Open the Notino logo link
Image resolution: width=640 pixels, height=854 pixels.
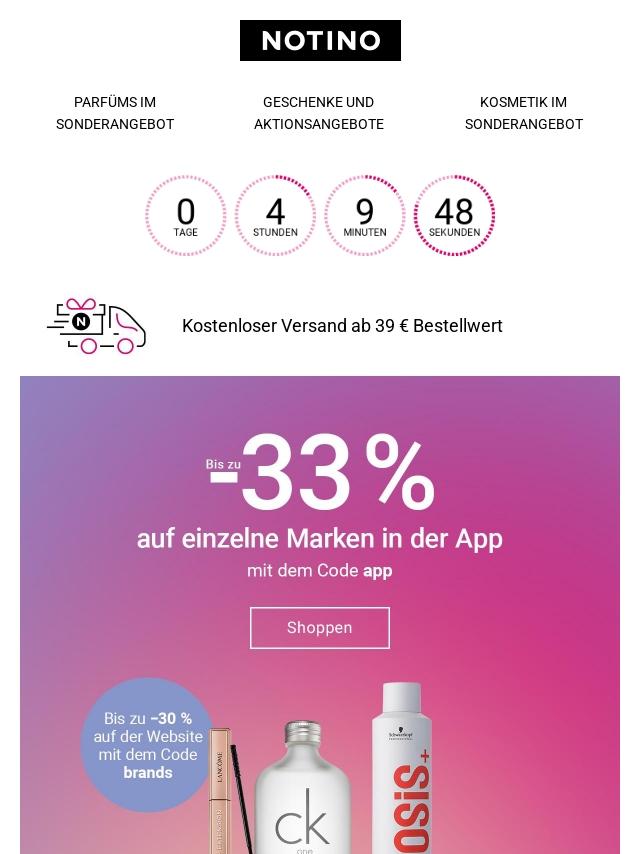(320, 41)
